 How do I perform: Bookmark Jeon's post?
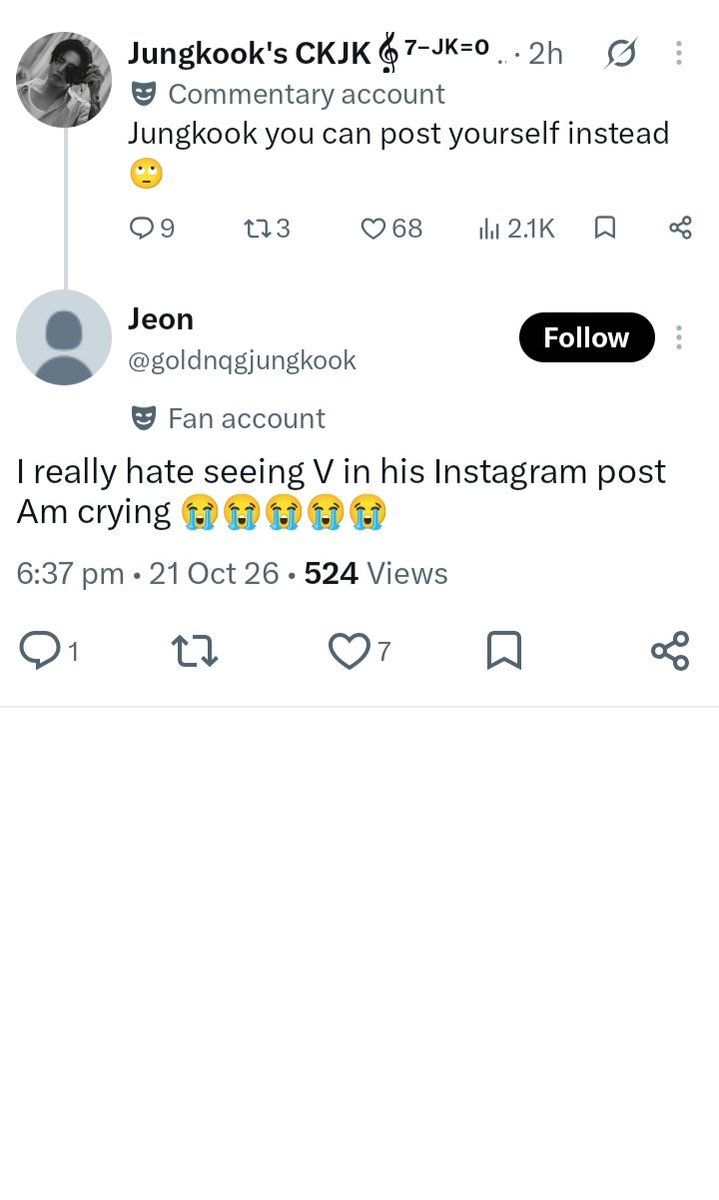tap(504, 652)
